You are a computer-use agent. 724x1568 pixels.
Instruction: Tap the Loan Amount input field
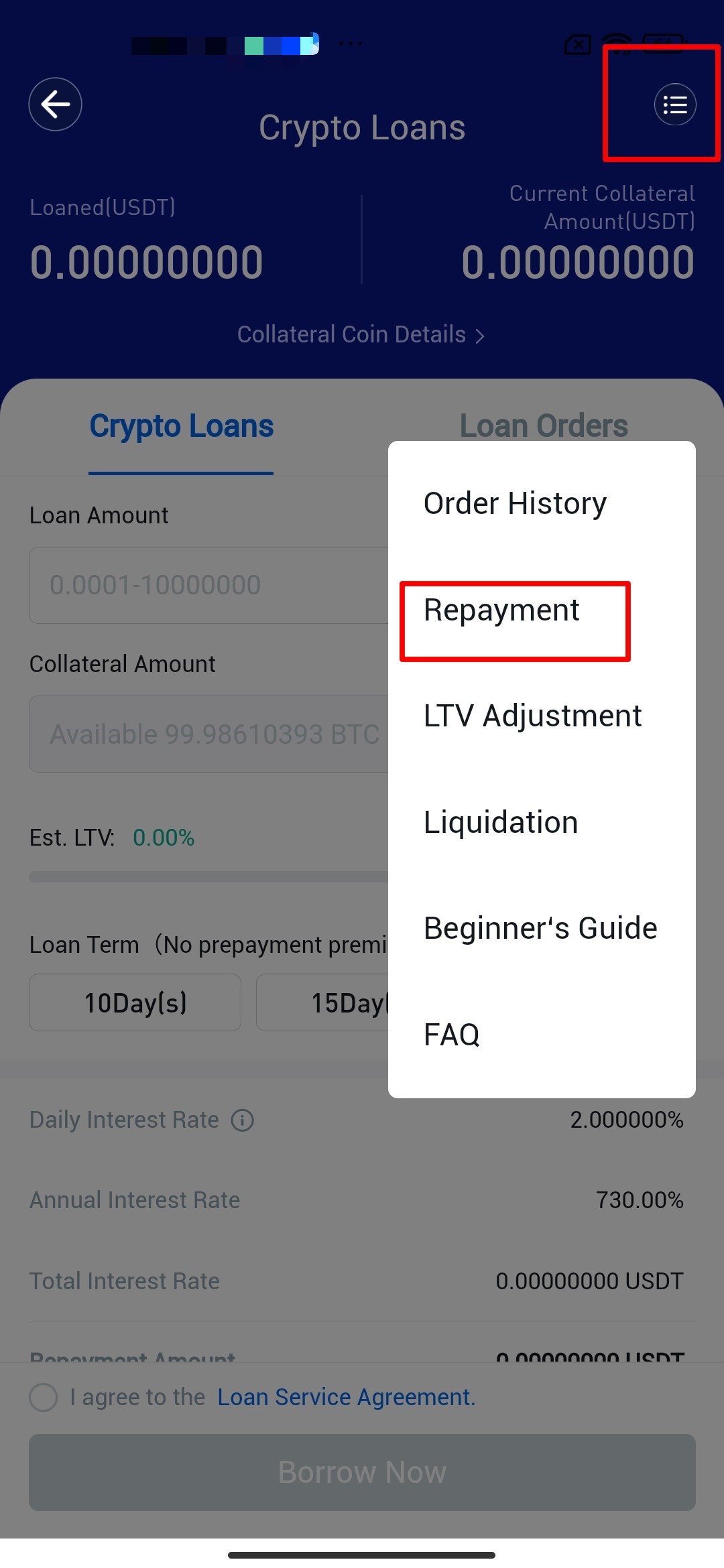point(208,585)
